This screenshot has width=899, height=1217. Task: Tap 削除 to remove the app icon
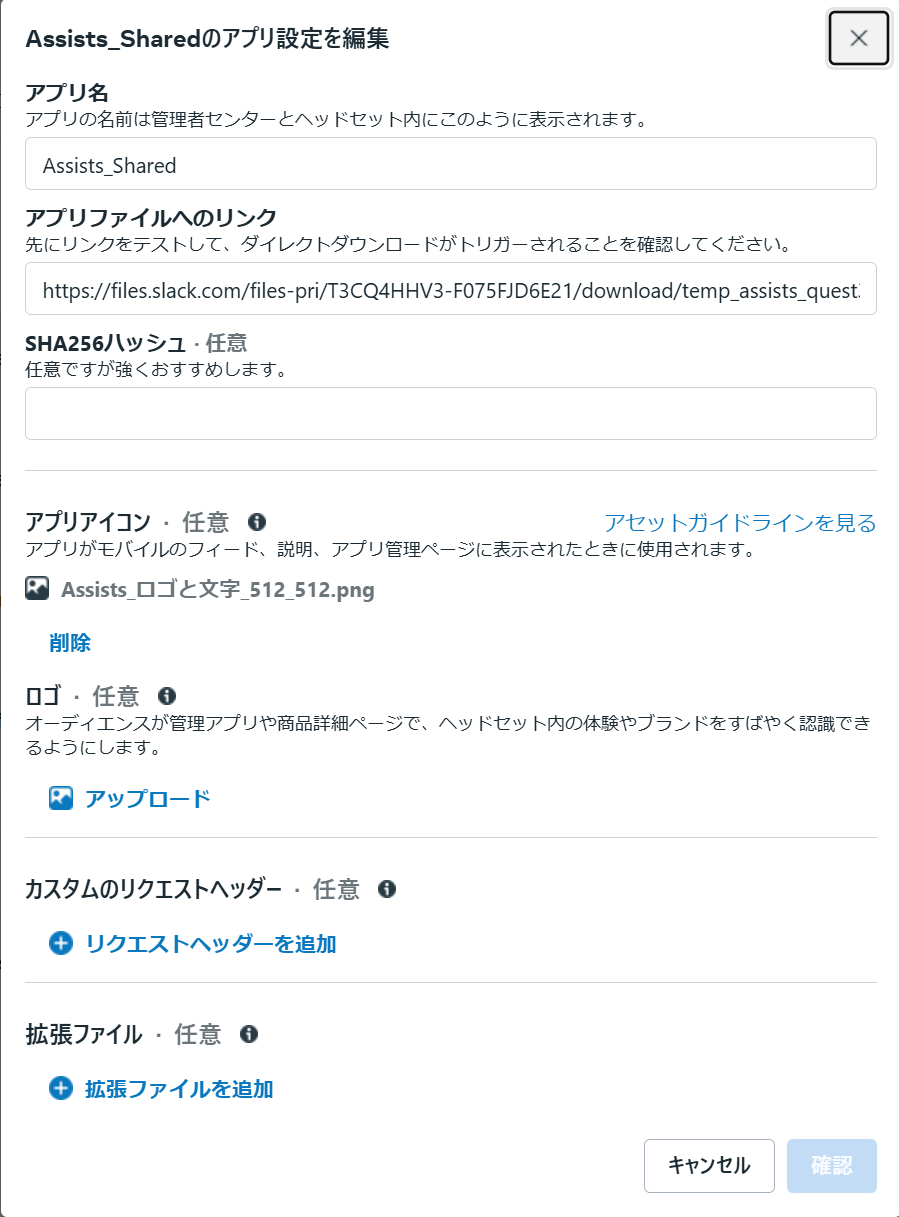coord(70,643)
